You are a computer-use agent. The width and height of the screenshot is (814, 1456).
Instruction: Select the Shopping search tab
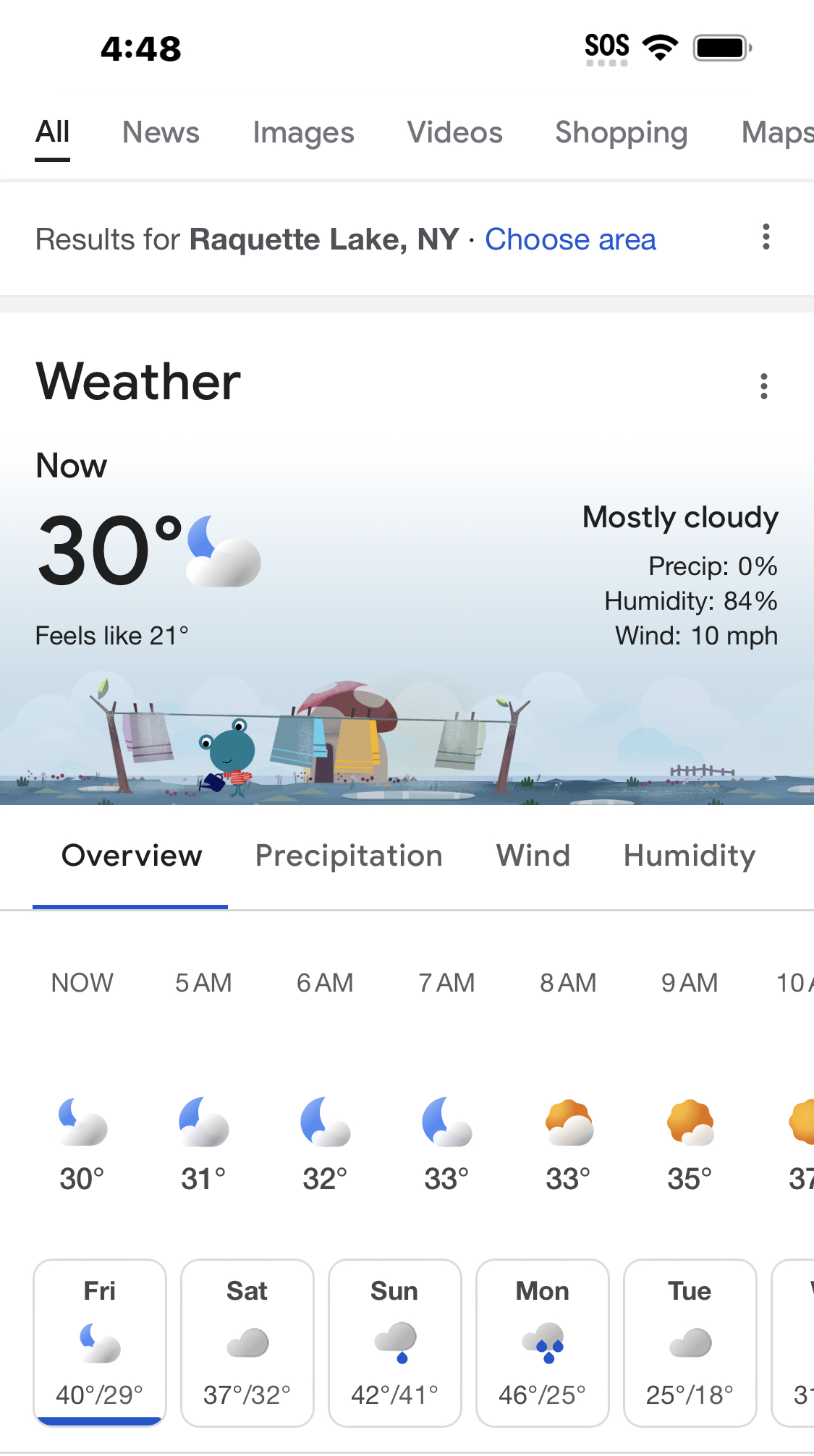(x=621, y=132)
